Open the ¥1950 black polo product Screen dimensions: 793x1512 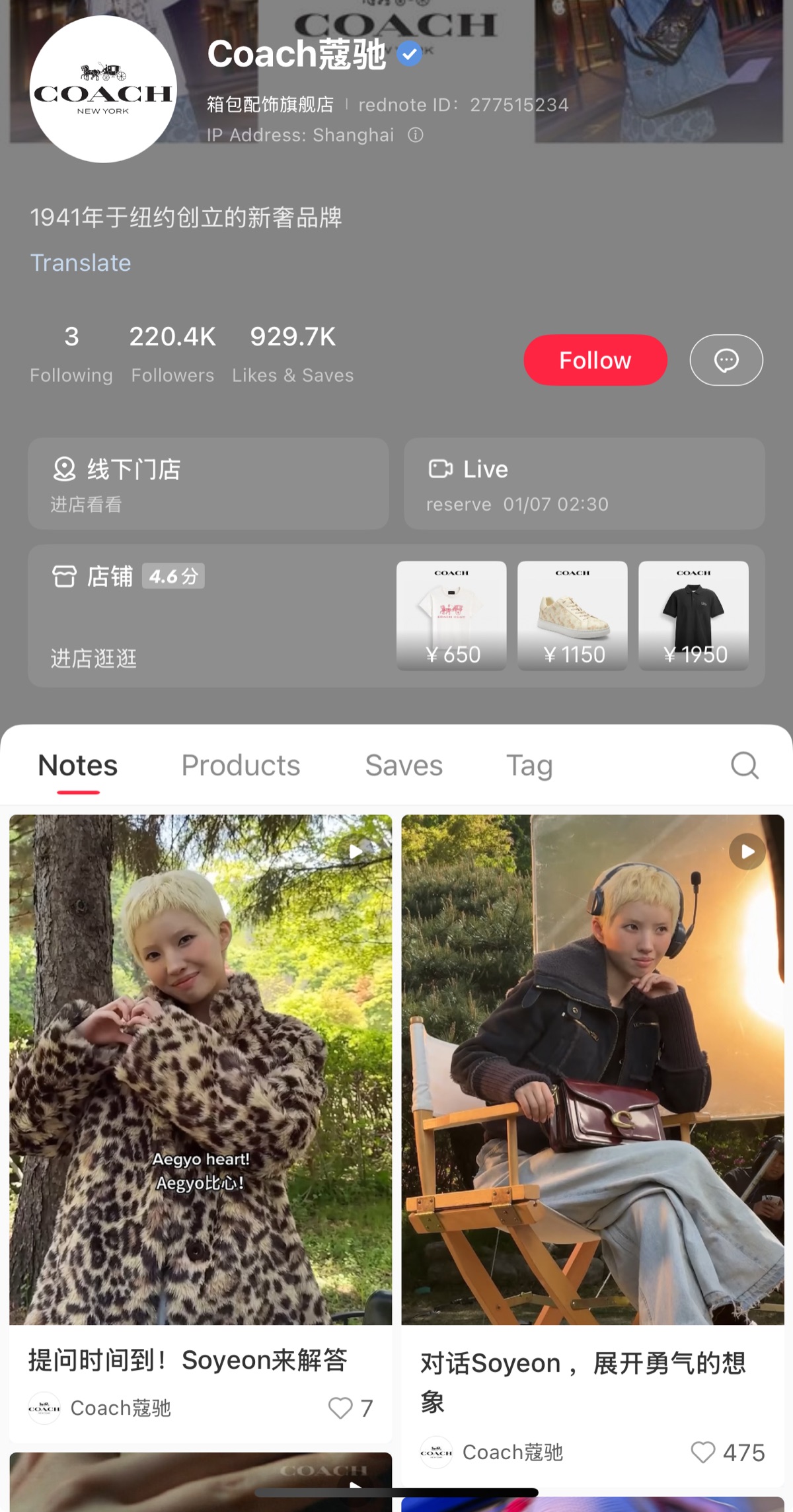[x=693, y=616]
